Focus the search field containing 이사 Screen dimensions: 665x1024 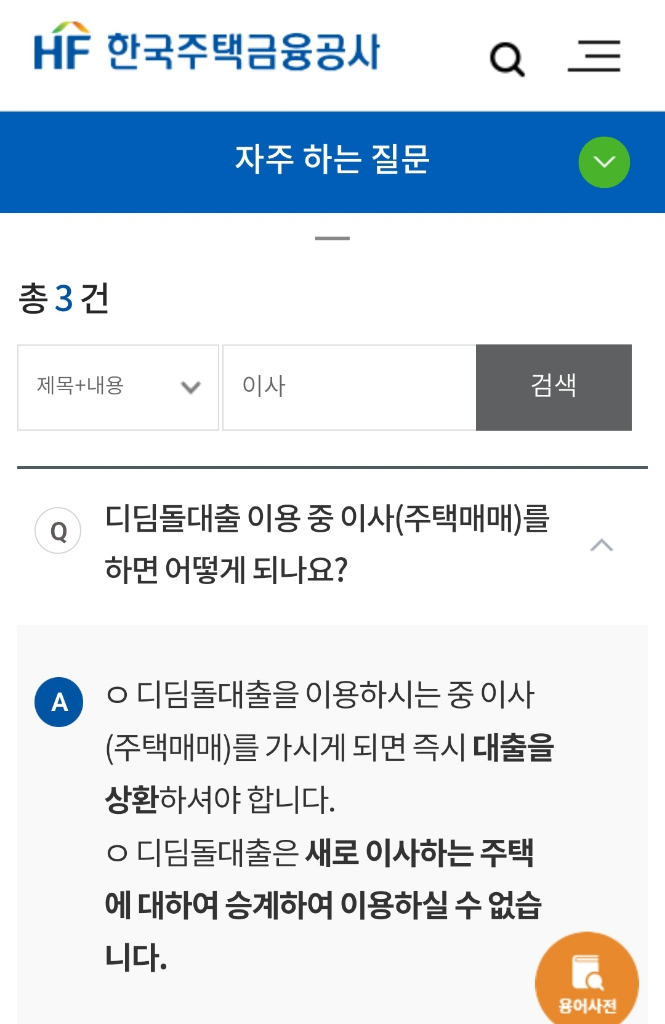348,387
